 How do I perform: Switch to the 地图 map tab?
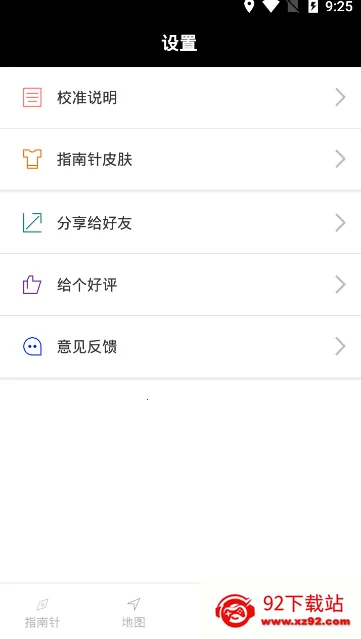click(134, 613)
